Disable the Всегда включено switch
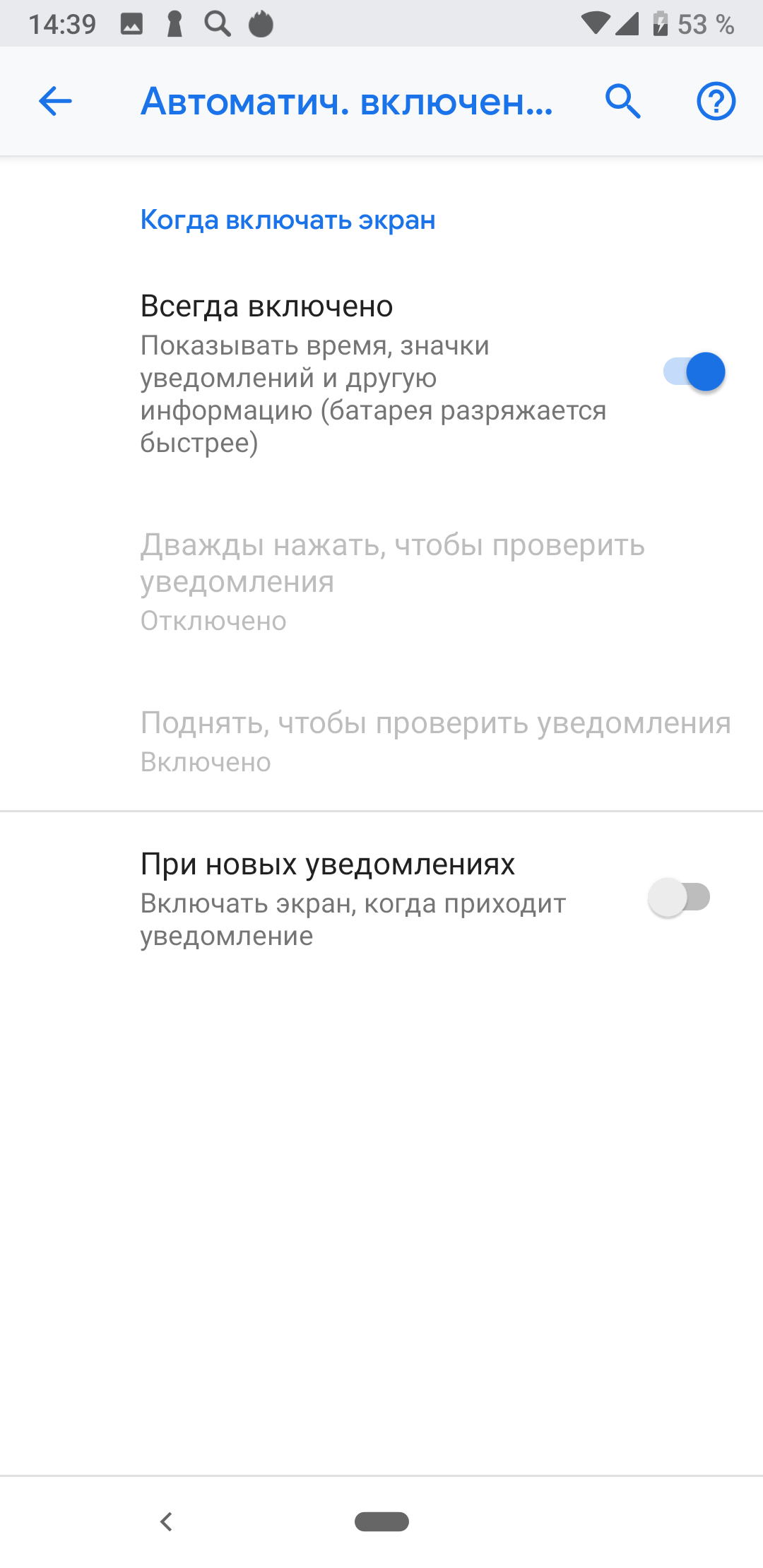The image size is (763, 1568). pyautogui.click(x=694, y=372)
